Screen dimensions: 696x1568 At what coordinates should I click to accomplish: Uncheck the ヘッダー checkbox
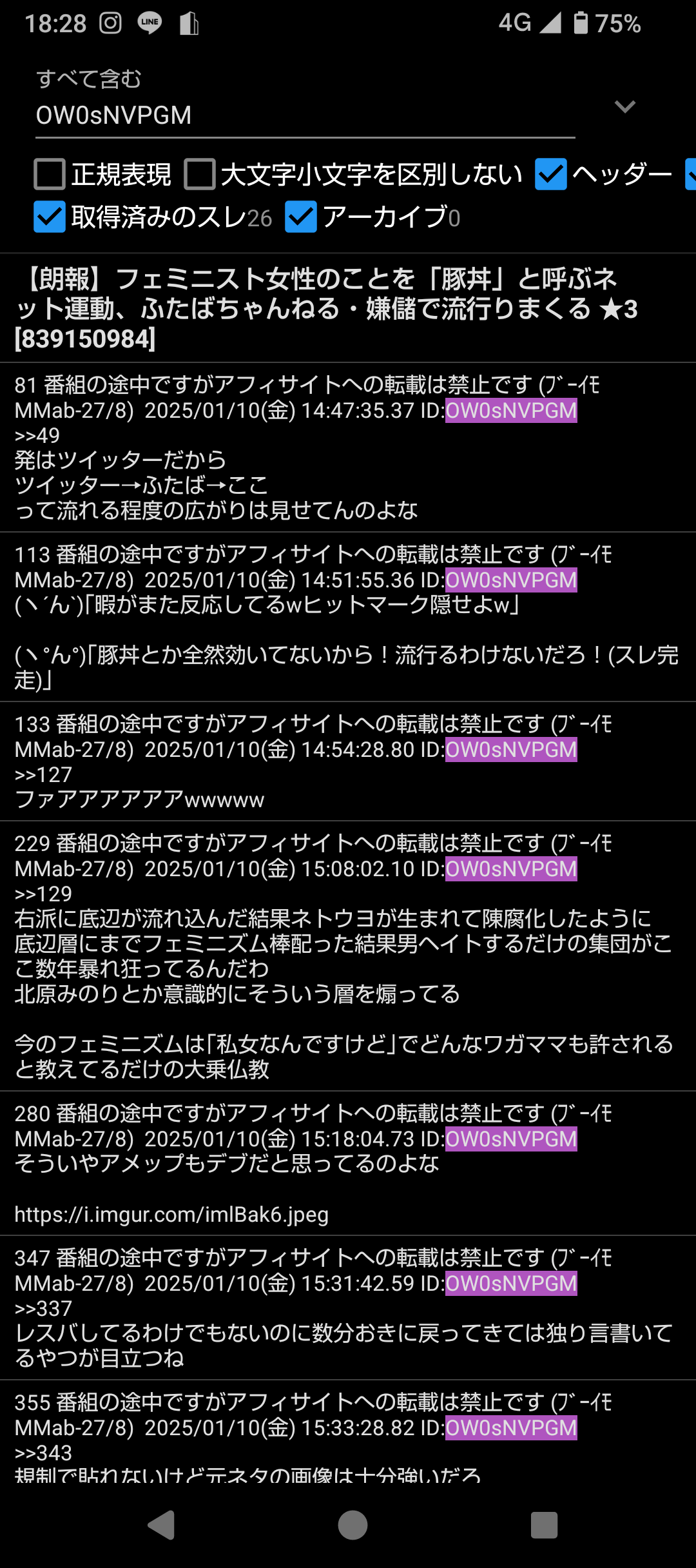click(551, 175)
